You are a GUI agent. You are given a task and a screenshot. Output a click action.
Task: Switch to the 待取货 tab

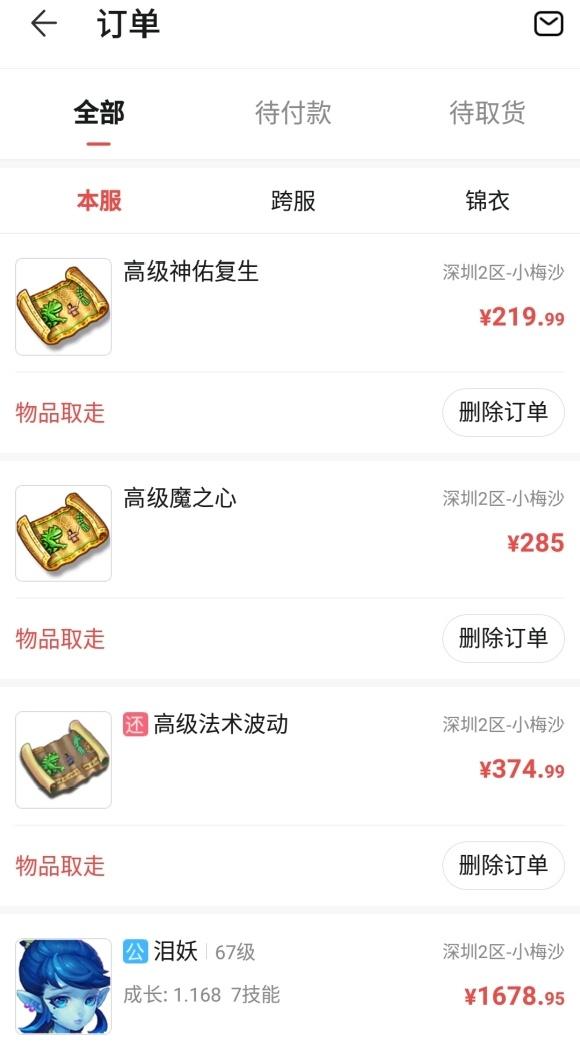point(487,113)
